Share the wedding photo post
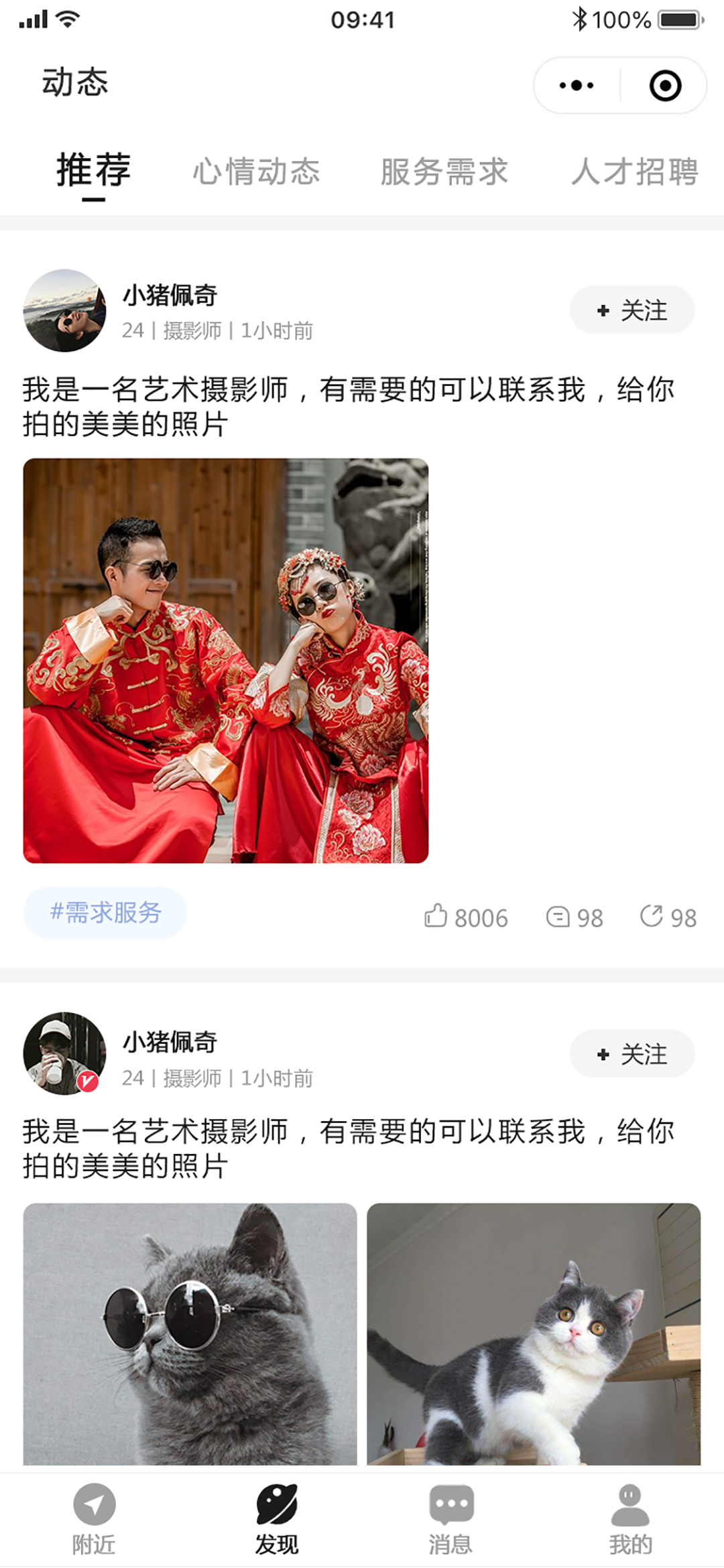Viewport: 724px width, 1568px height. pos(668,917)
